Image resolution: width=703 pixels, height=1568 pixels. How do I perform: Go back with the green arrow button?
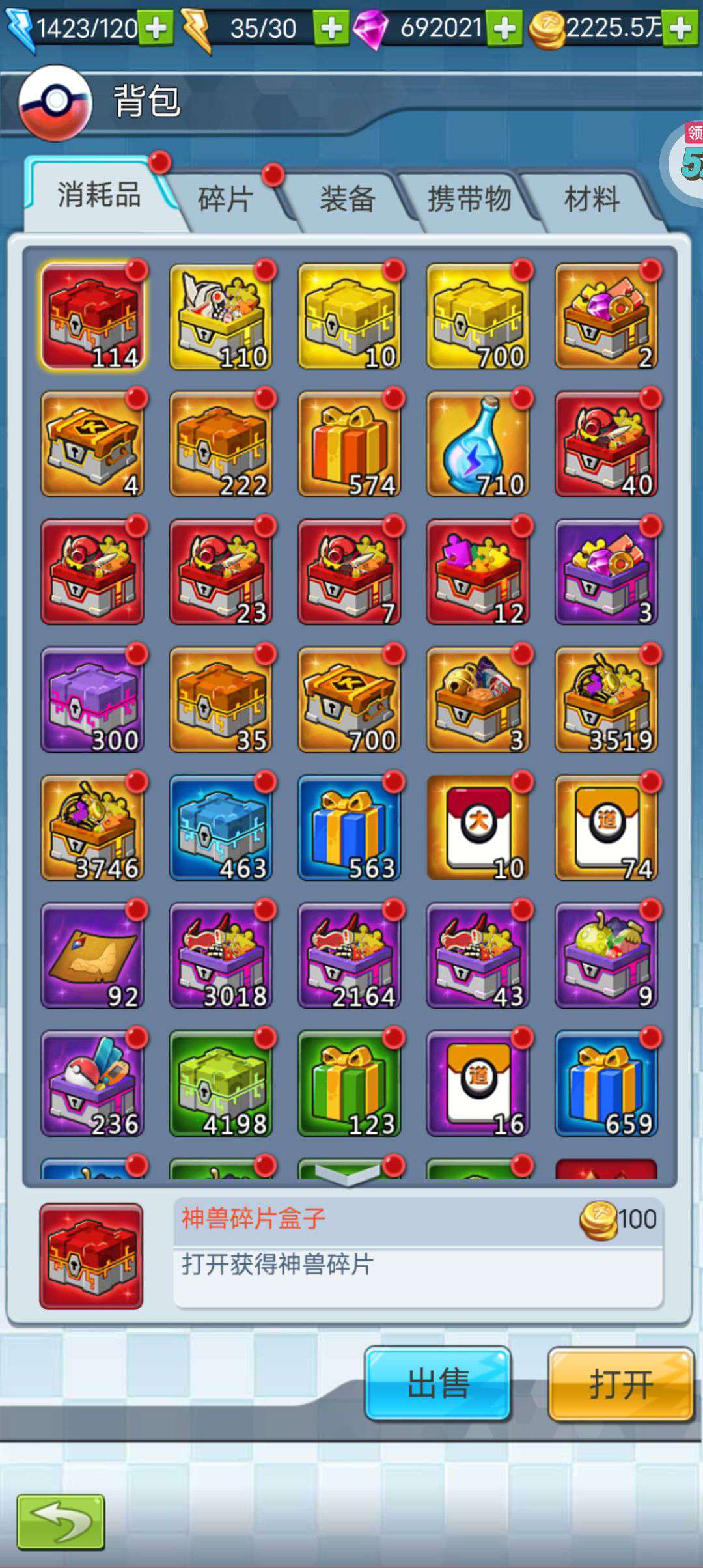(x=61, y=1522)
